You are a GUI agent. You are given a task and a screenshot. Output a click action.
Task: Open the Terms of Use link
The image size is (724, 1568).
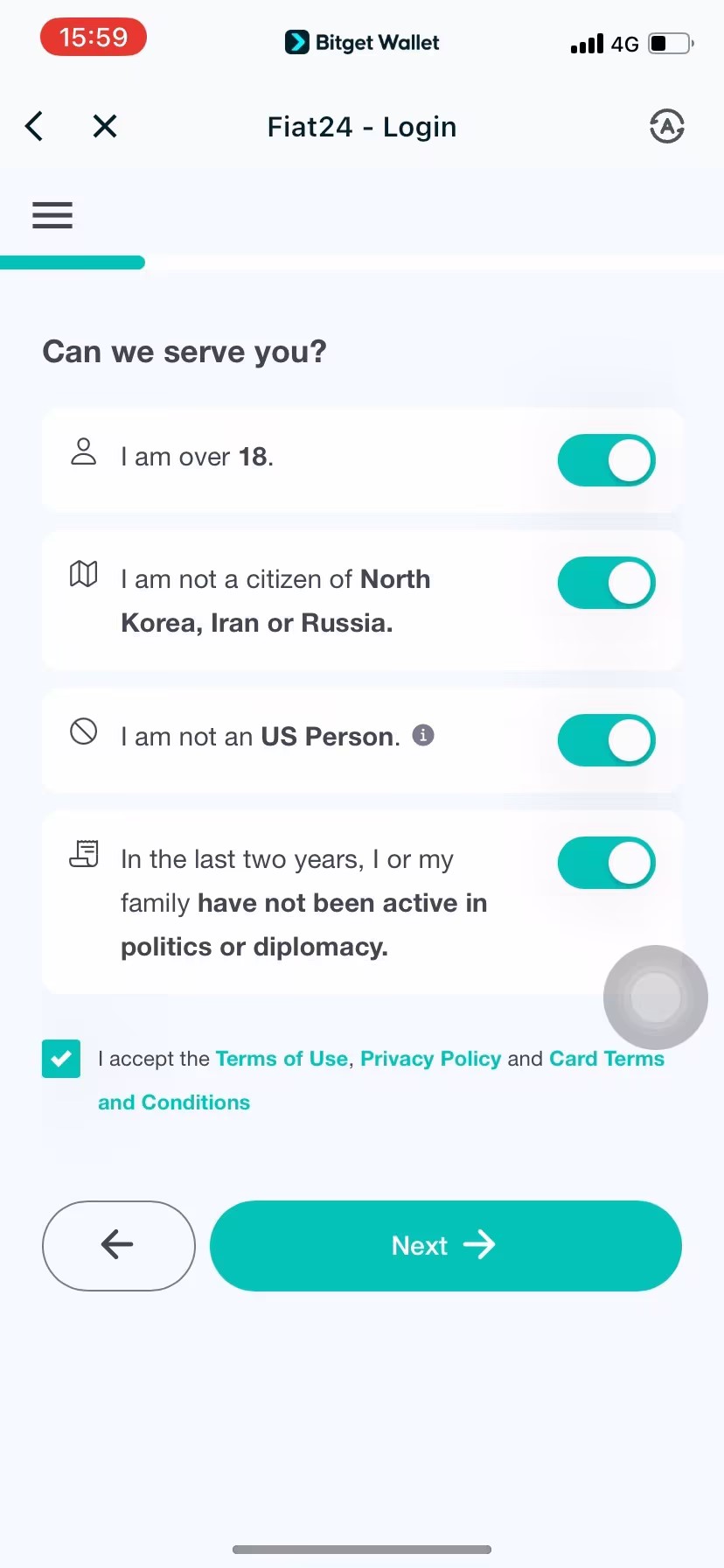click(282, 1059)
